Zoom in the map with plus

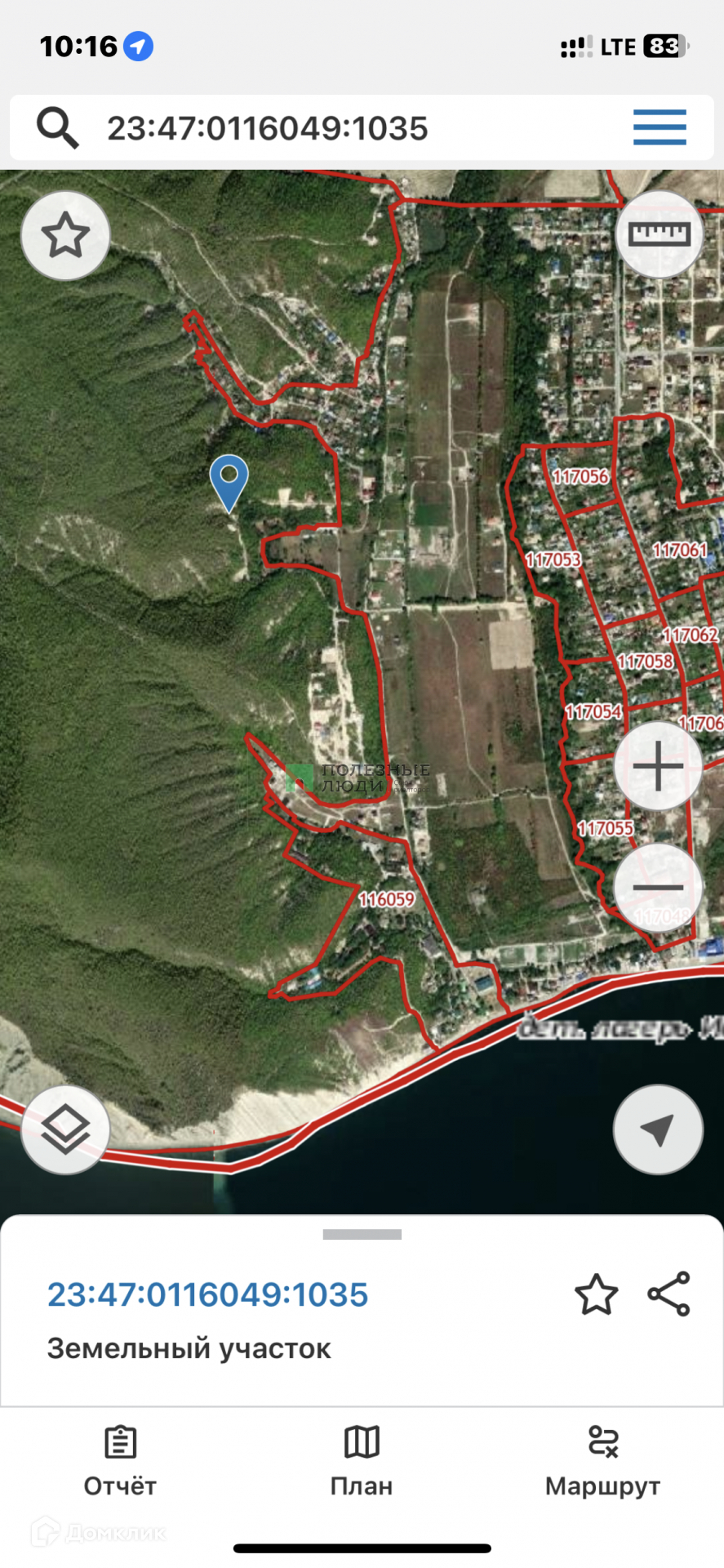point(658,766)
